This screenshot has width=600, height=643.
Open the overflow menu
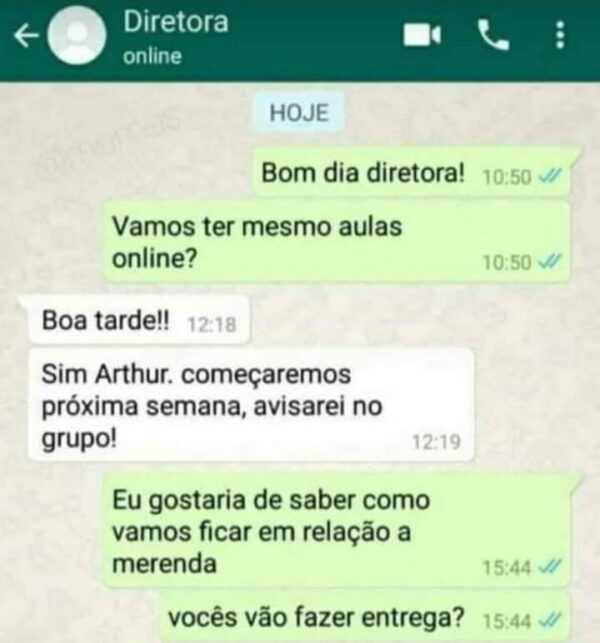tap(558, 36)
